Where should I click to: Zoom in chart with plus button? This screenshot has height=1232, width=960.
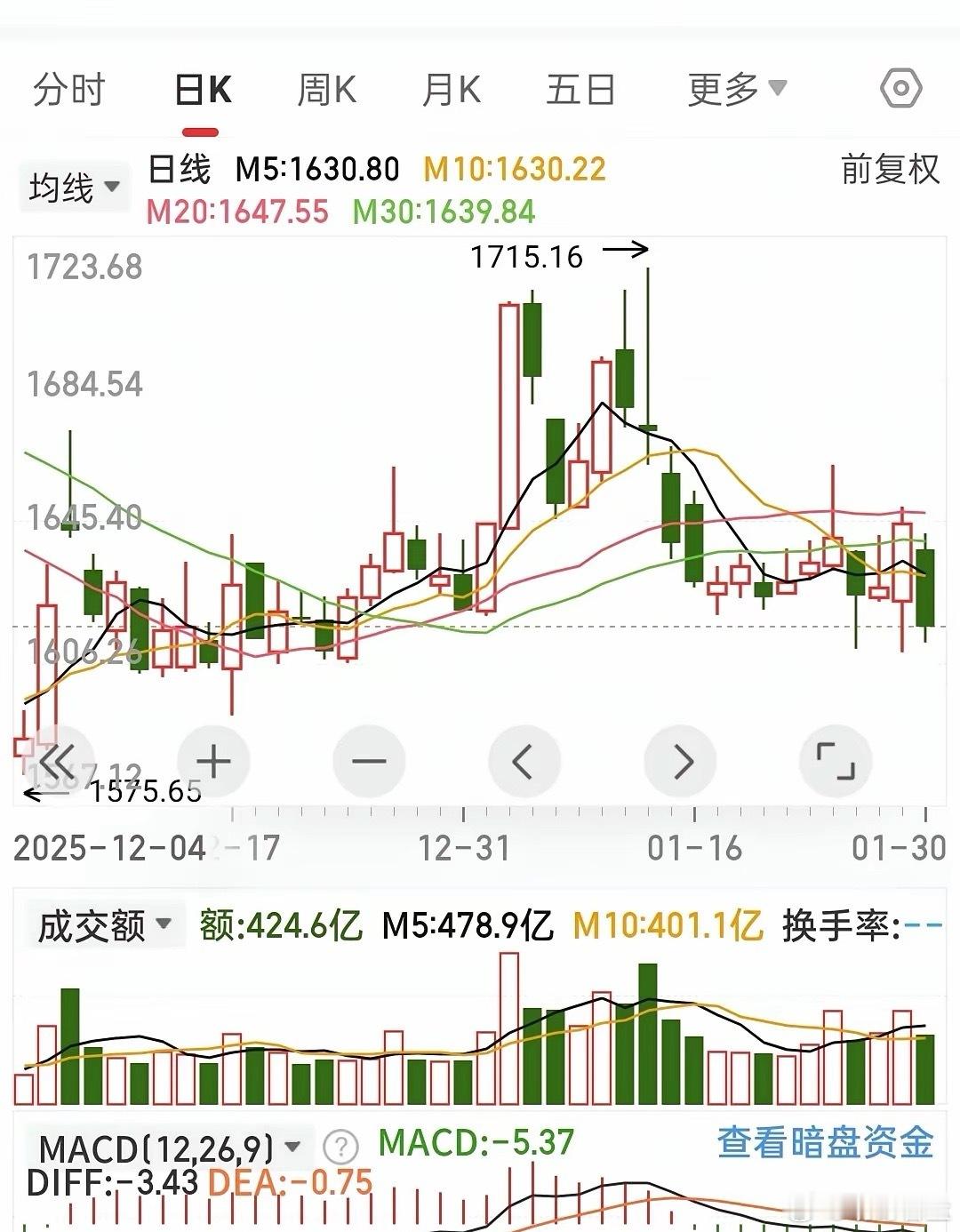click(x=213, y=762)
